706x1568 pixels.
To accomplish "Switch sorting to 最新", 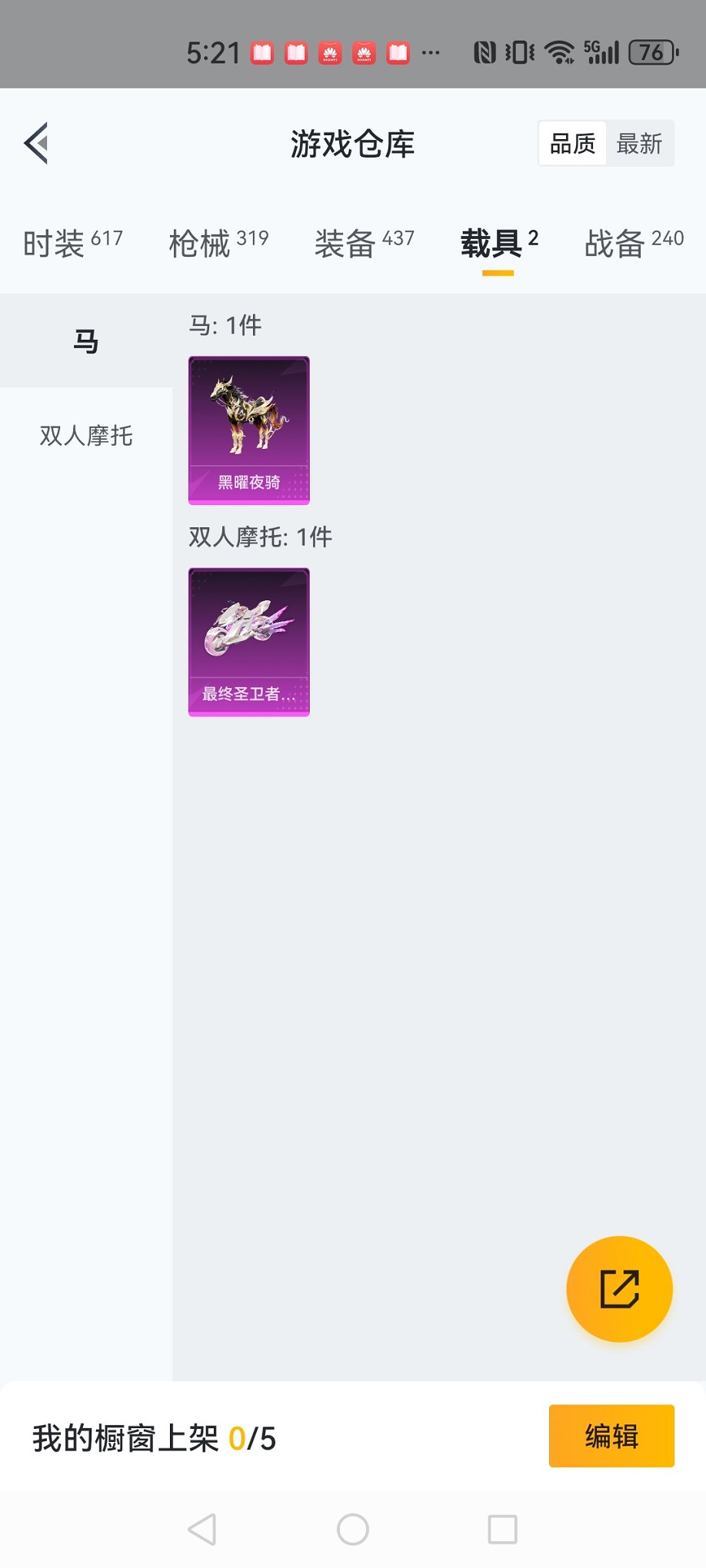I will tap(641, 143).
